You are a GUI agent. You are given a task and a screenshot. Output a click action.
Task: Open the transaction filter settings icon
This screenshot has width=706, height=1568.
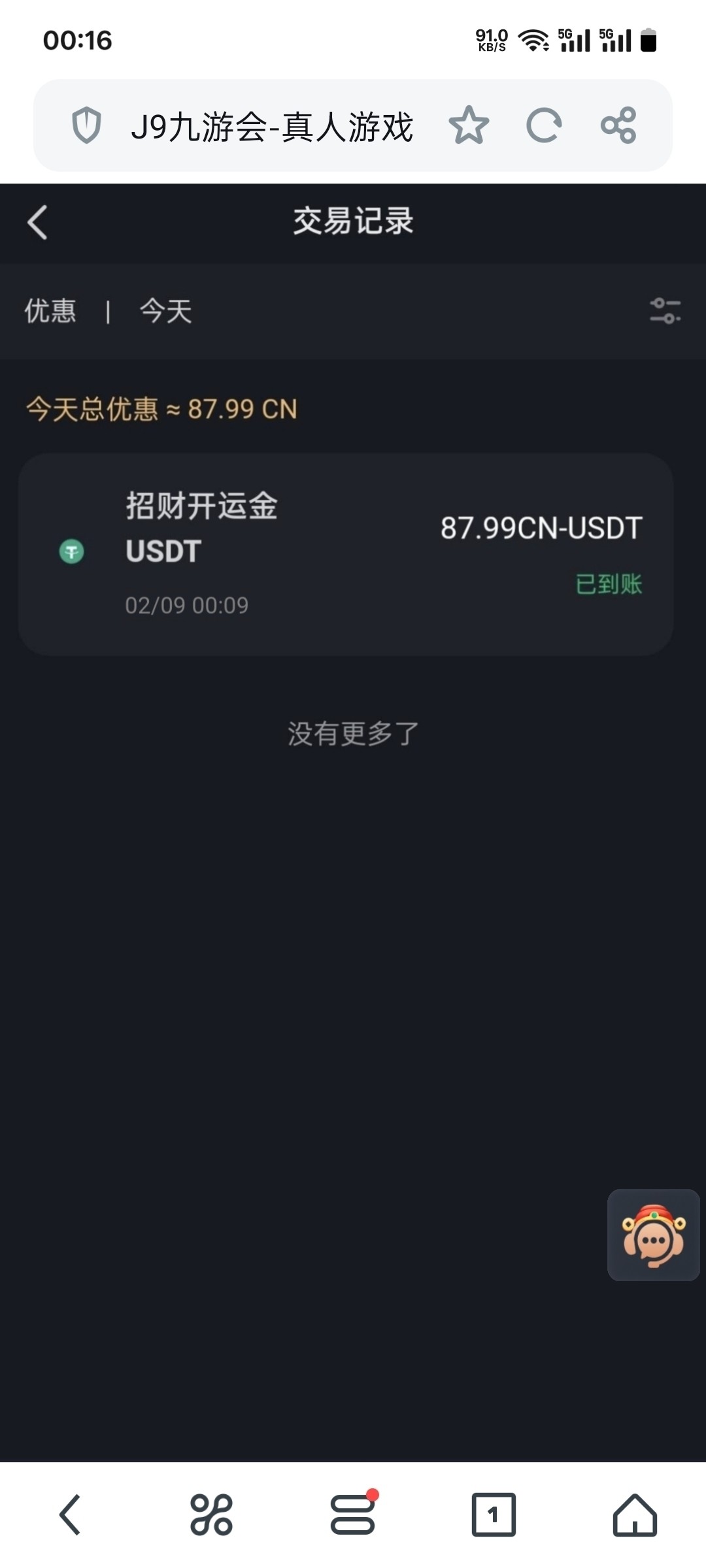(x=665, y=311)
